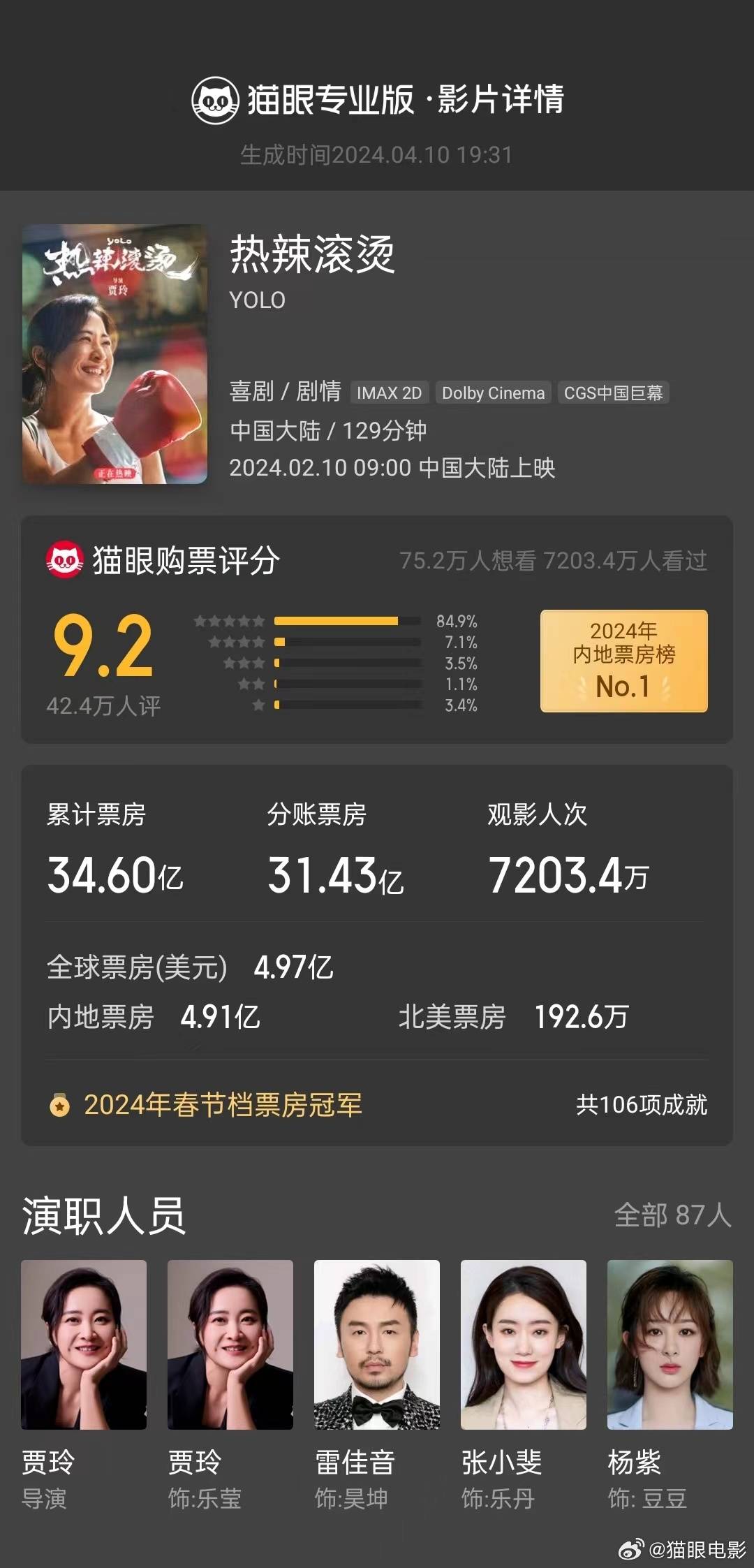The image size is (754, 1568).
Task: Click the Maoyan cat logo in the header
Action: tap(215, 100)
